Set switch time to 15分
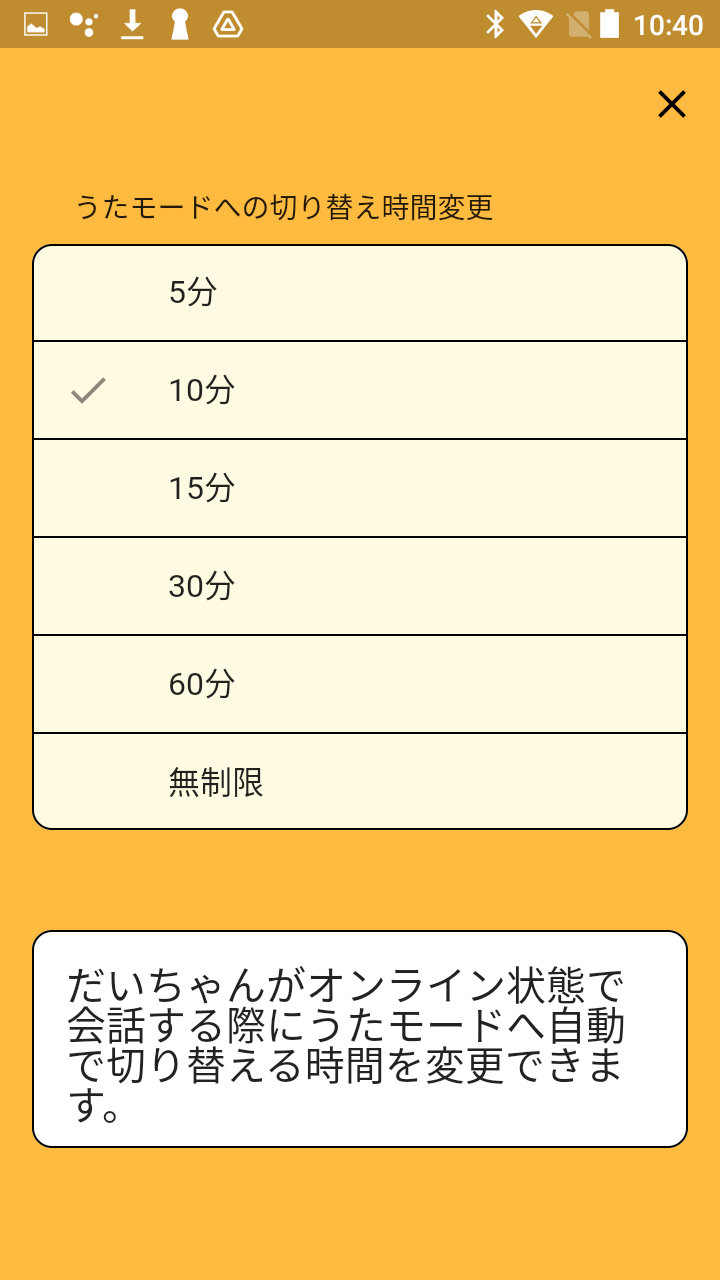This screenshot has height=1280, width=720. 360,488
